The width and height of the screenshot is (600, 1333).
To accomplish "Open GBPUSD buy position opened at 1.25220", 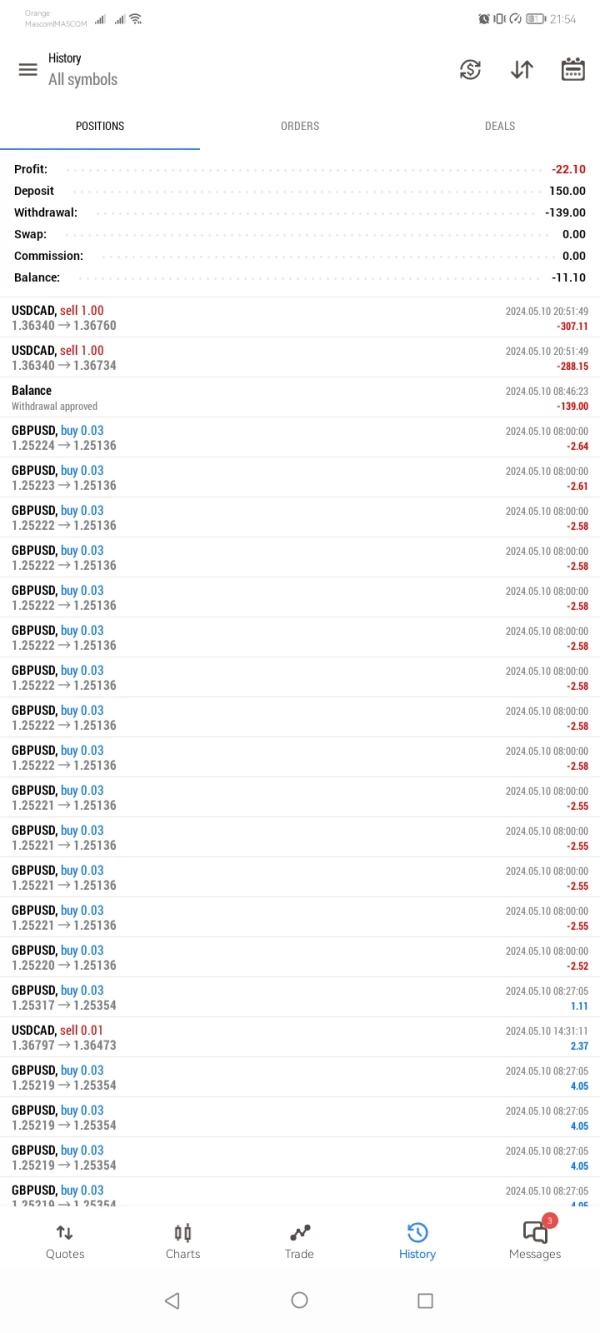I will pyautogui.click(x=300, y=957).
